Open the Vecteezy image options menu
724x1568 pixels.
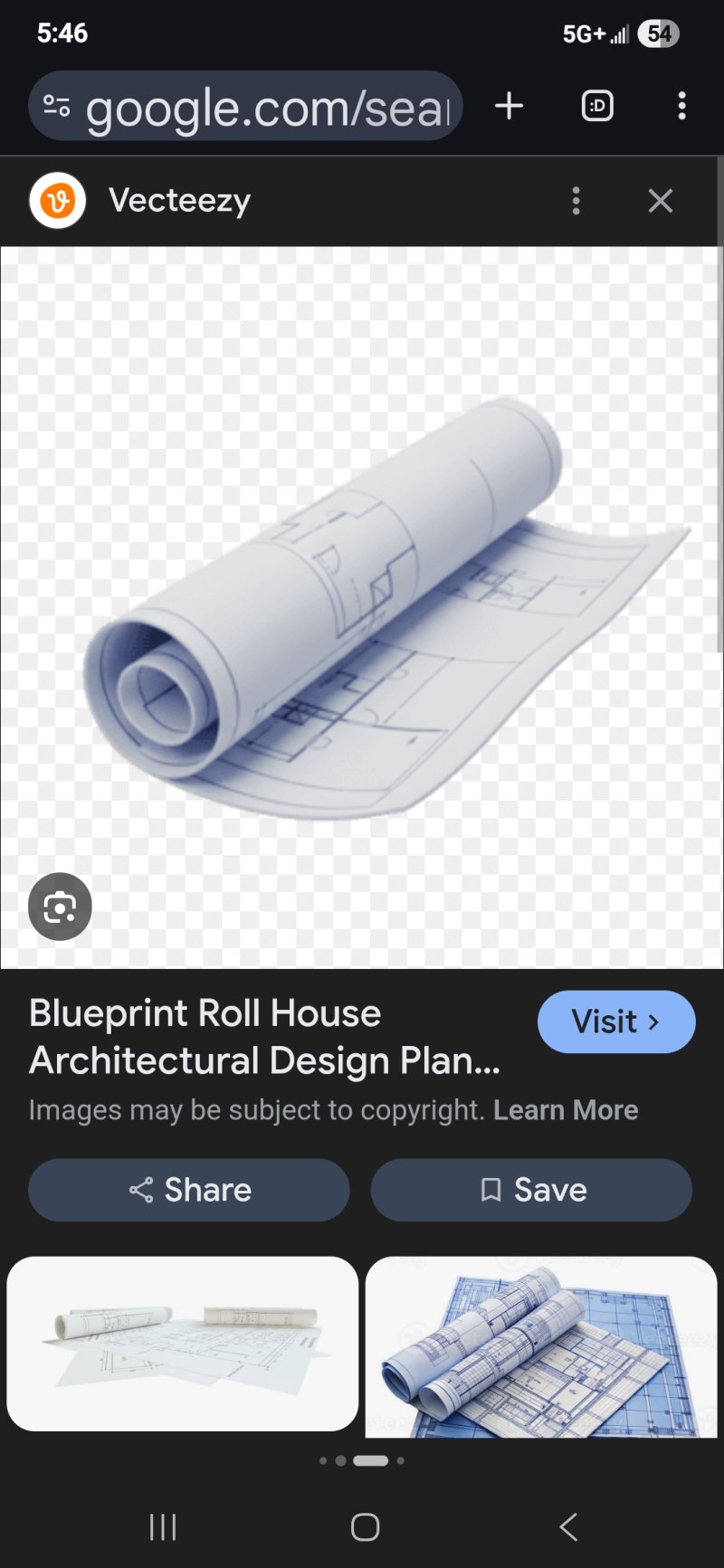point(576,201)
